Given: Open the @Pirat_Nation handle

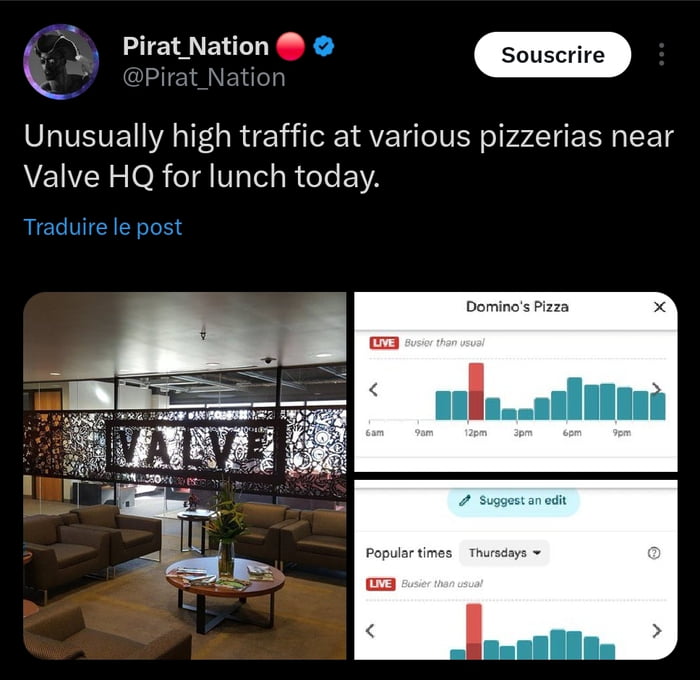Looking at the screenshot, I should (203, 78).
